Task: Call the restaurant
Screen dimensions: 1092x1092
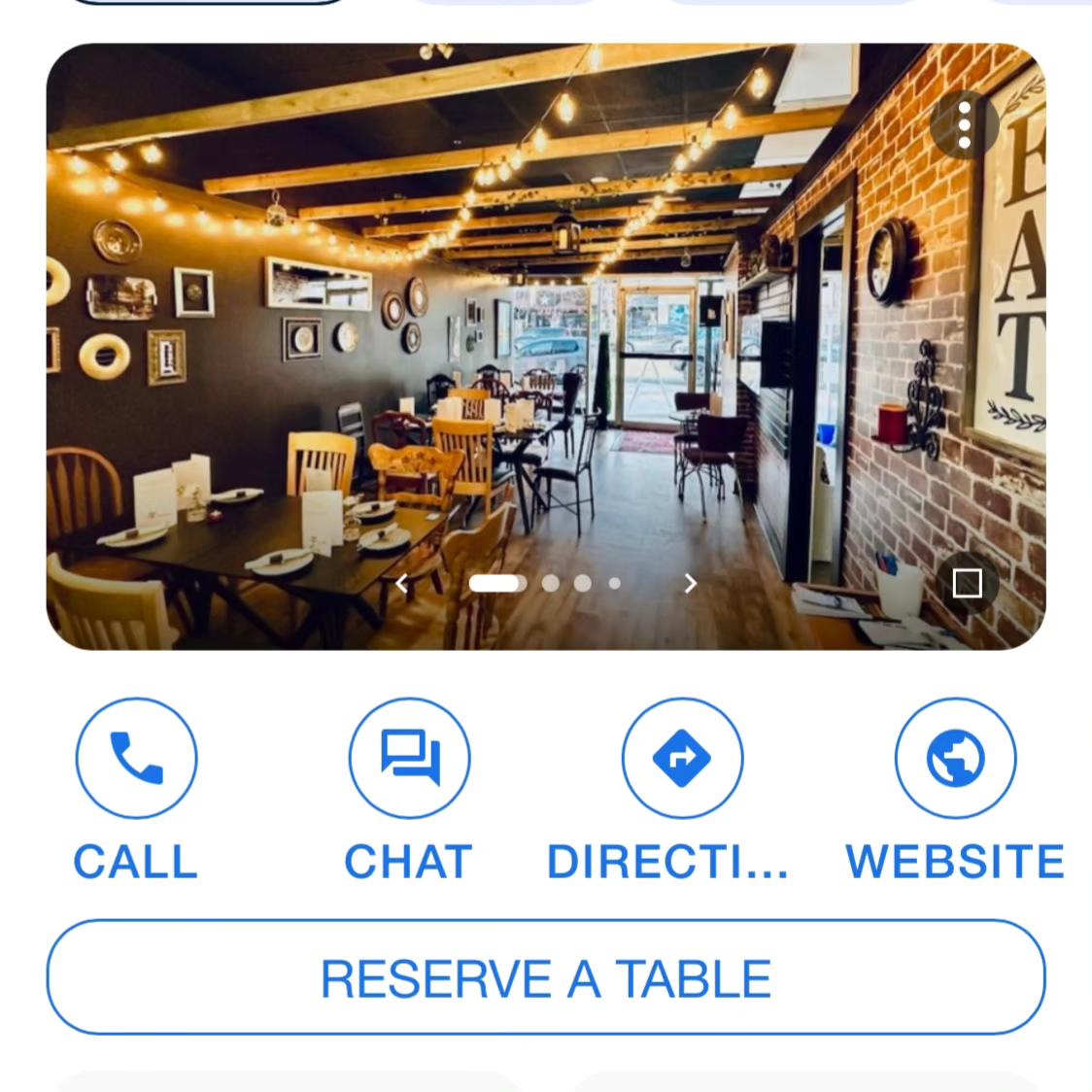Action: click(x=136, y=759)
